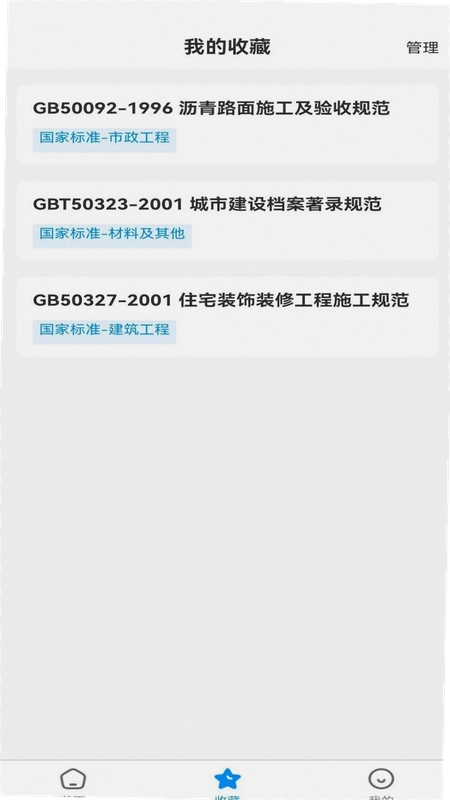The width and height of the screenshot is (450, 800).
Task: Open GBT50323-2001 城市建设档案著录规范
Action: (x=228, y=220)
